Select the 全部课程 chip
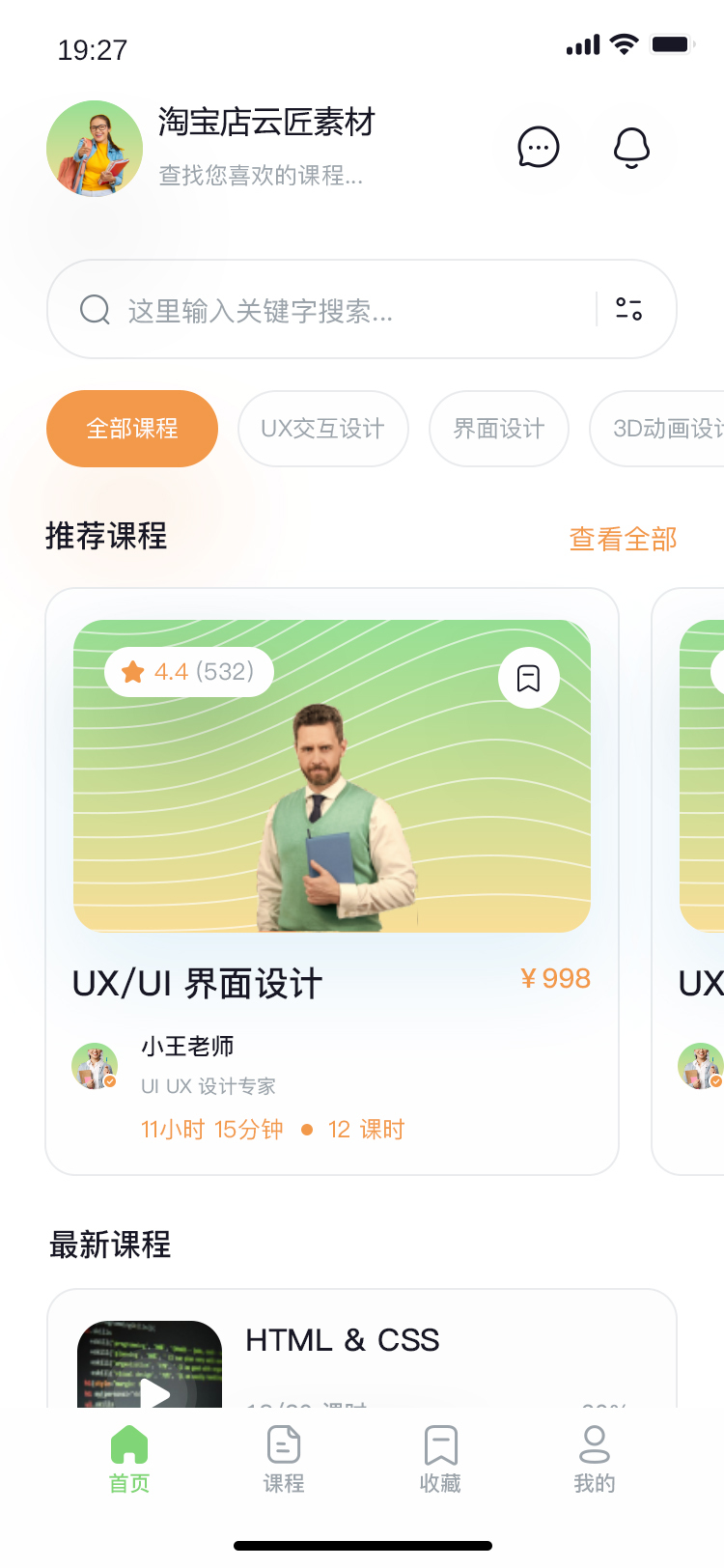Image resolution: width=724 pixels, height=1568 pixels. coord(132,429)
